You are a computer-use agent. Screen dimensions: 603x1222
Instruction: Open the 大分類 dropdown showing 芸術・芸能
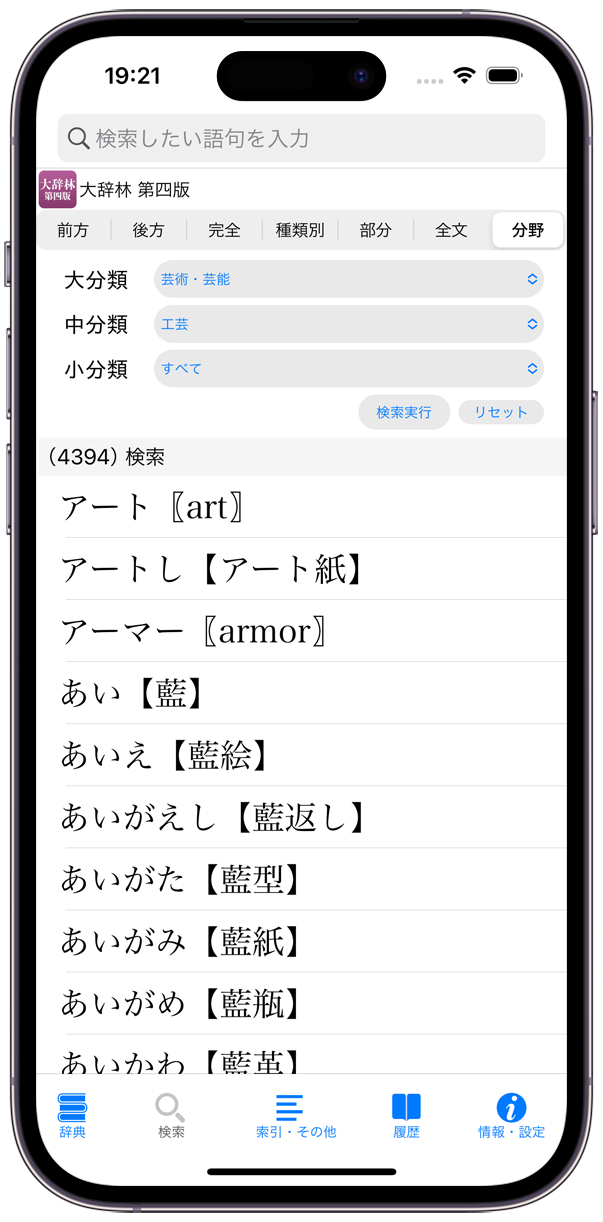click(x=348, y=280)
